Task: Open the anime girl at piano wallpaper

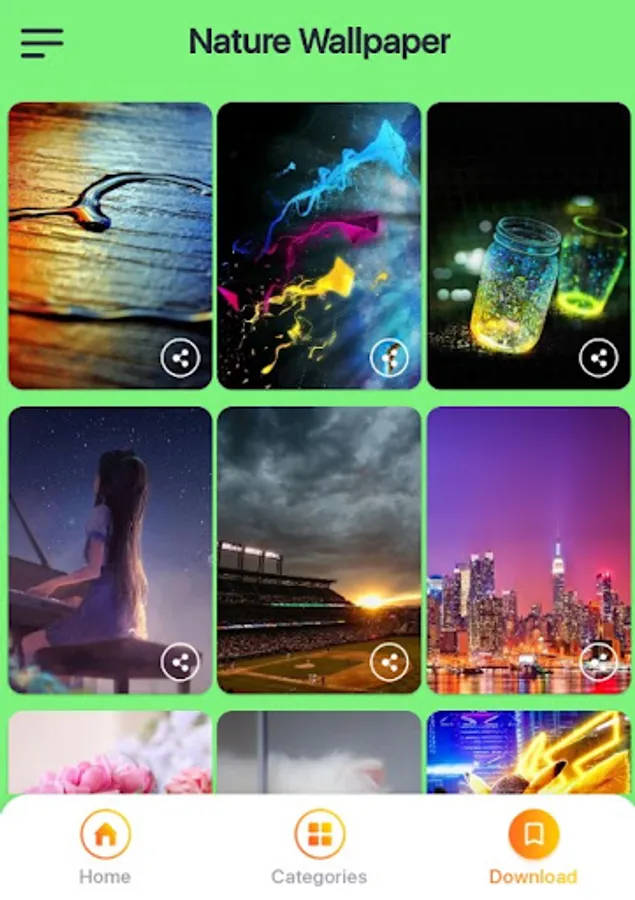Action: [x=110, y=535]
